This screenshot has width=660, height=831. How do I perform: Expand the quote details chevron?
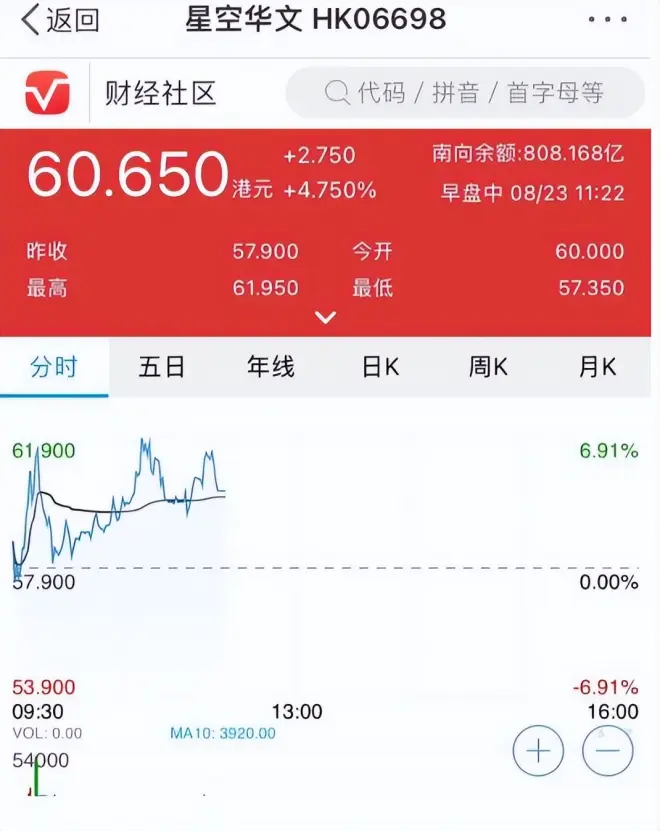coord(326,318)
